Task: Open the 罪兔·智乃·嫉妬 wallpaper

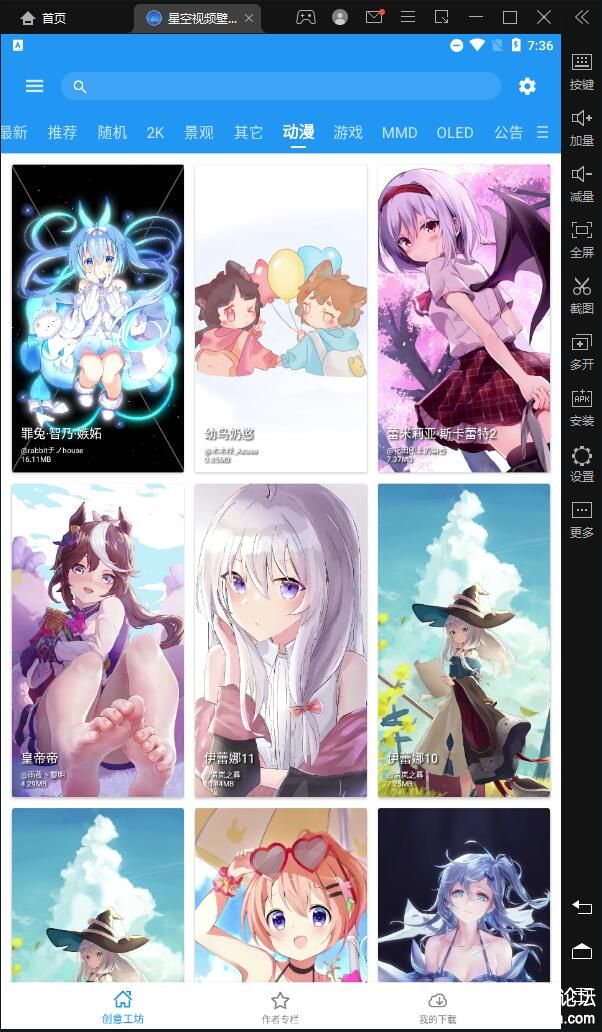Action: [98, 318]
